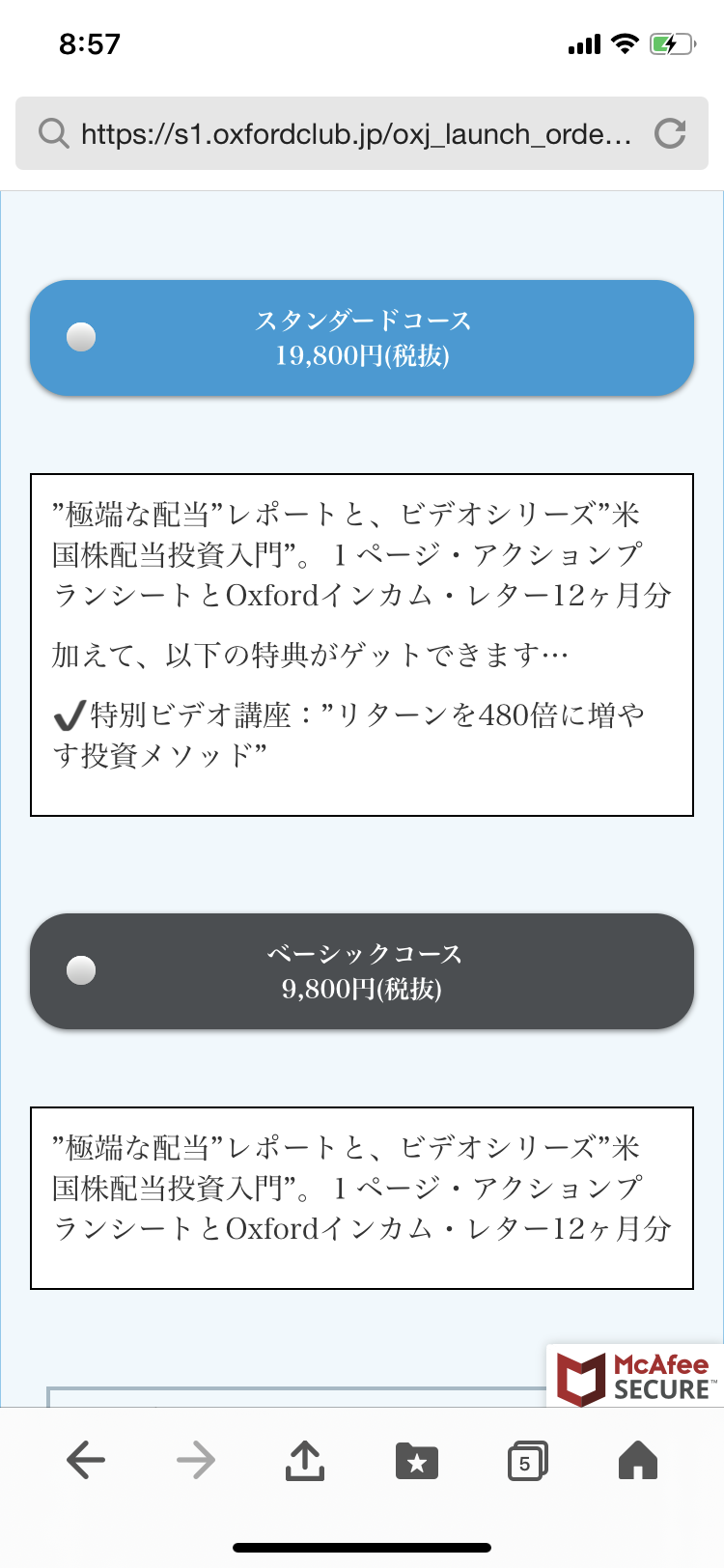Go to the browser home page
The height and width of the screenshot is (1568, 724).
tap(638, 1460)
